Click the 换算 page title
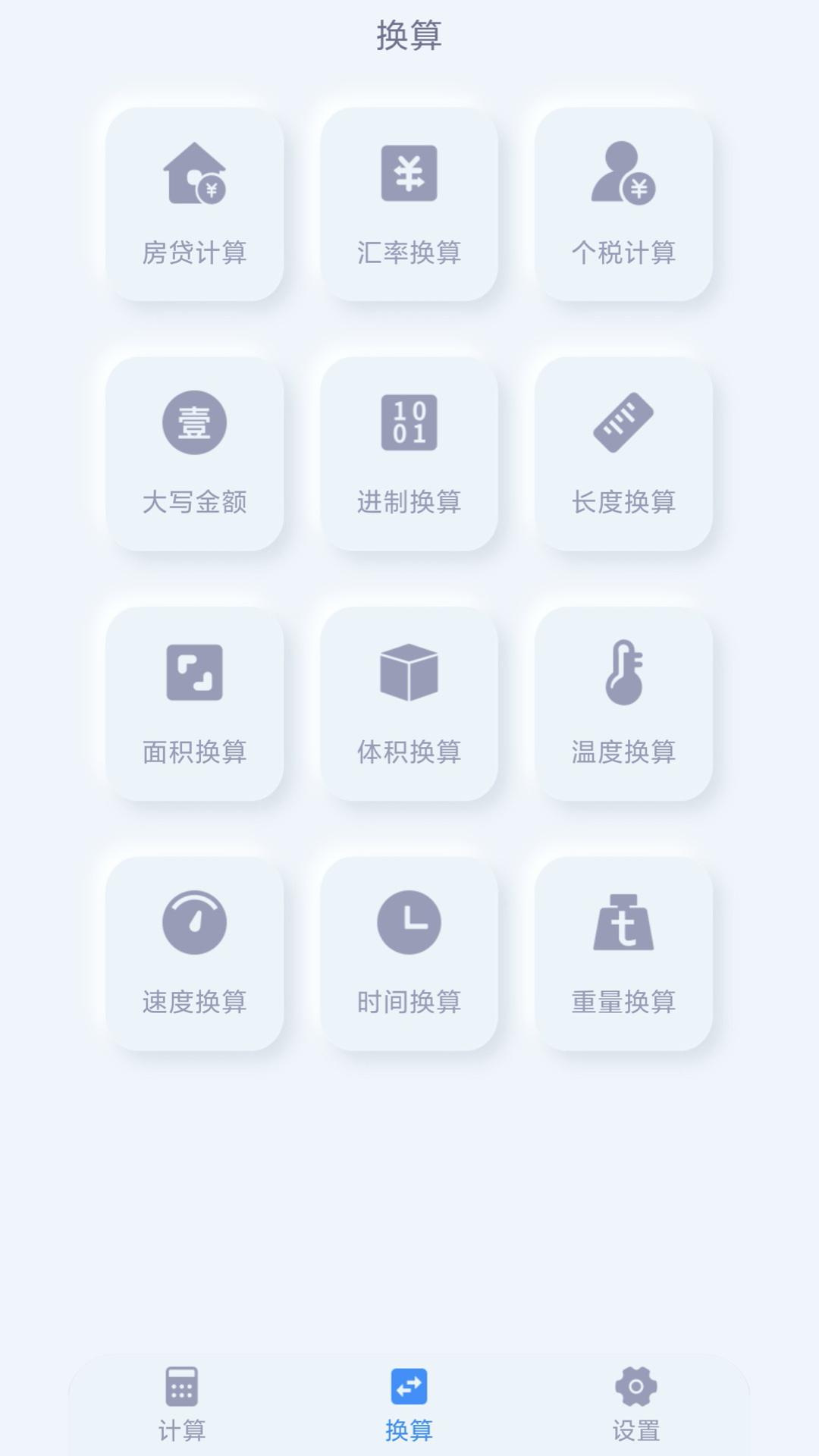 pos(409,34)
